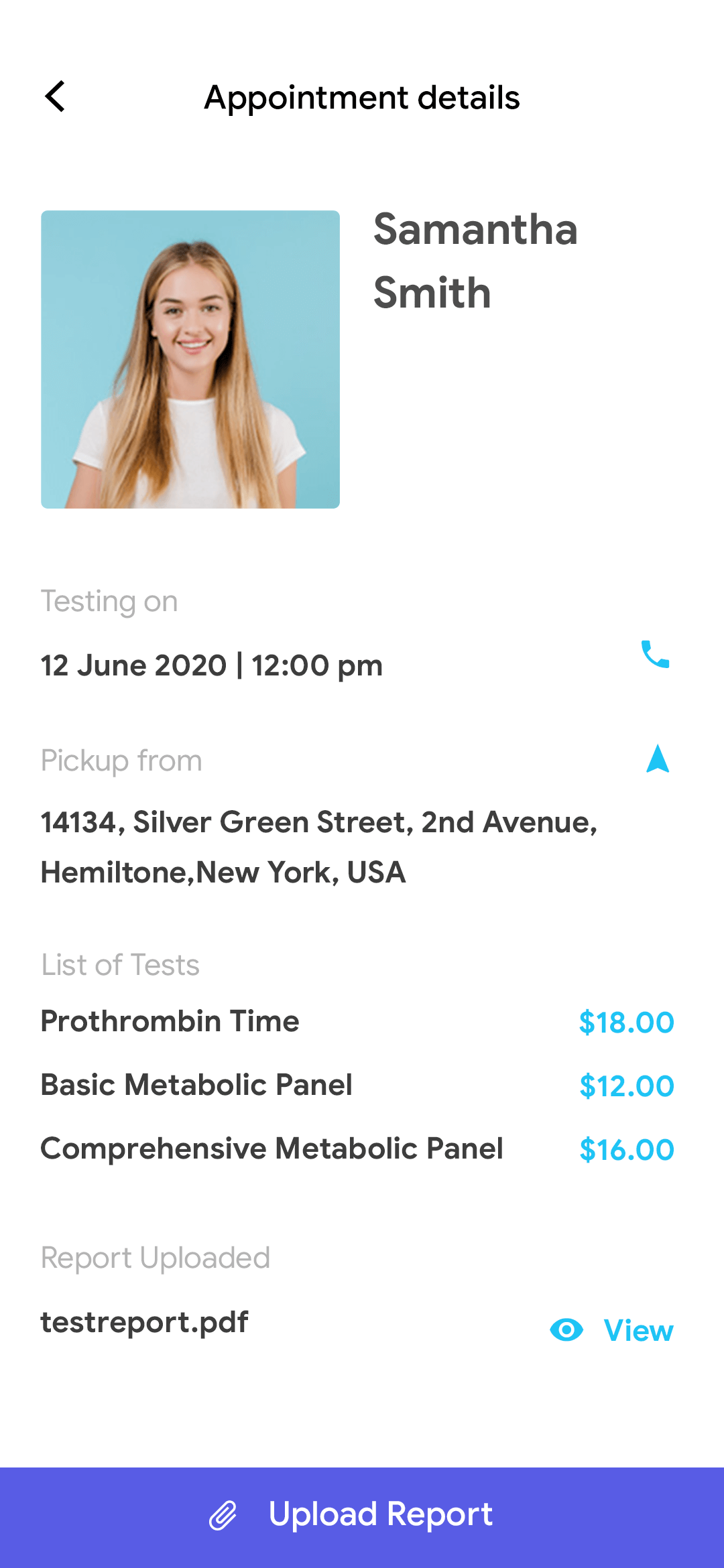Select the Basic Metabolic Panel test

tap(196, 1084)
